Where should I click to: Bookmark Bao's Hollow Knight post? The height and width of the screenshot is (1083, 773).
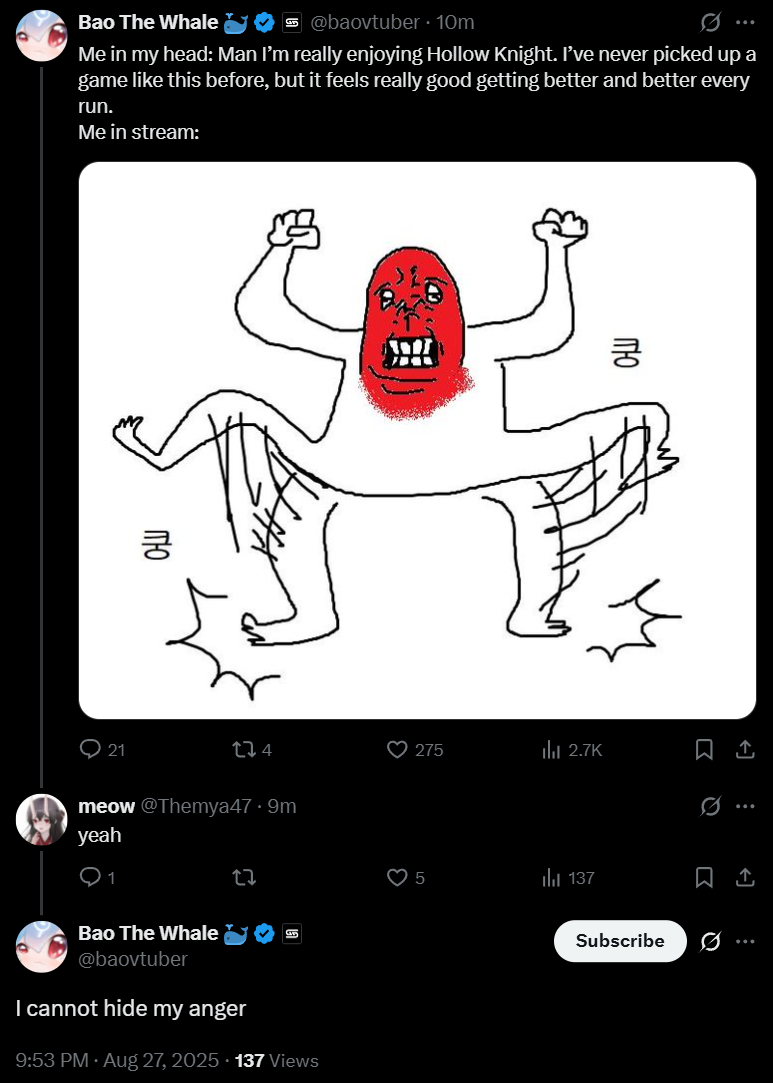pyautogui.click(x=704, y=749)
